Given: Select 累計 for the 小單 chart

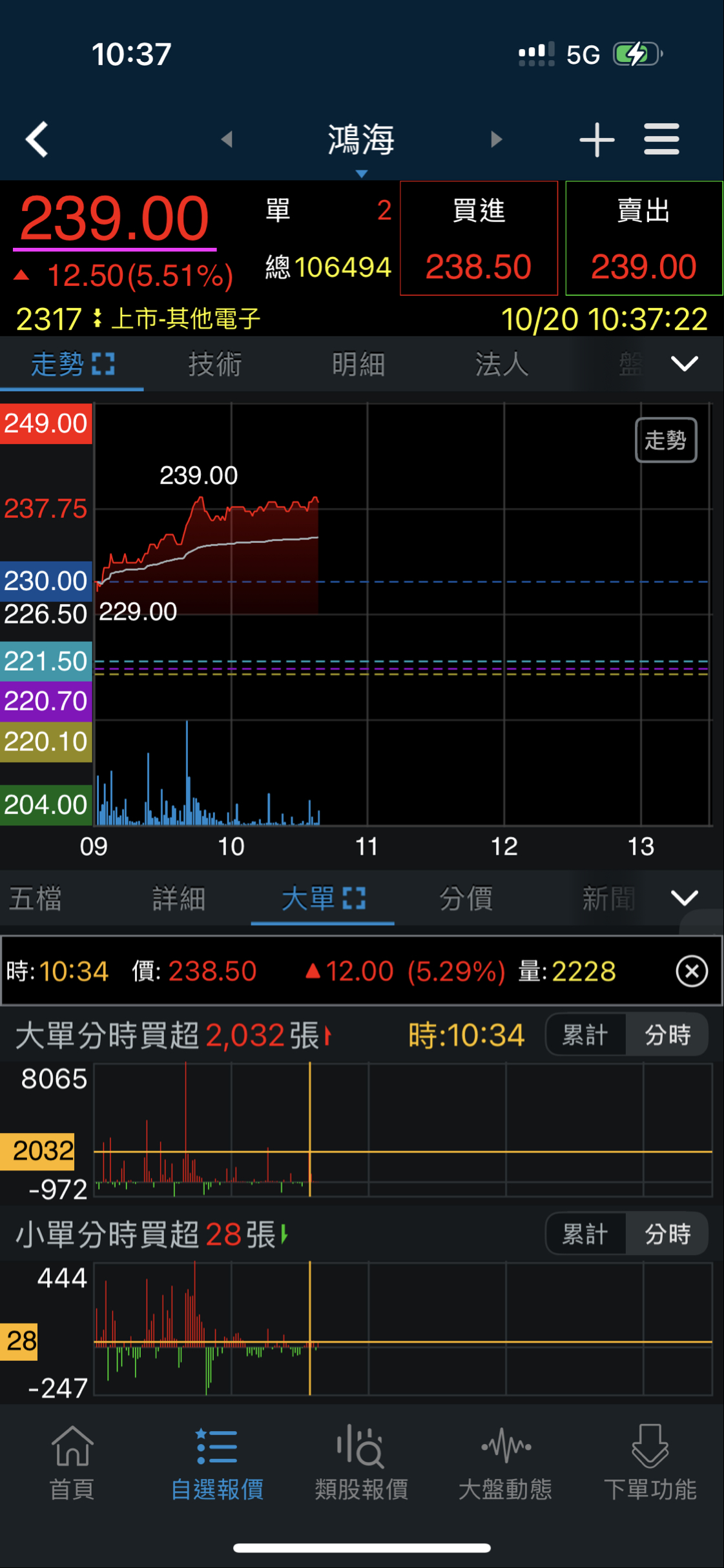Looking at the screenshot, I should point(585,1234).
